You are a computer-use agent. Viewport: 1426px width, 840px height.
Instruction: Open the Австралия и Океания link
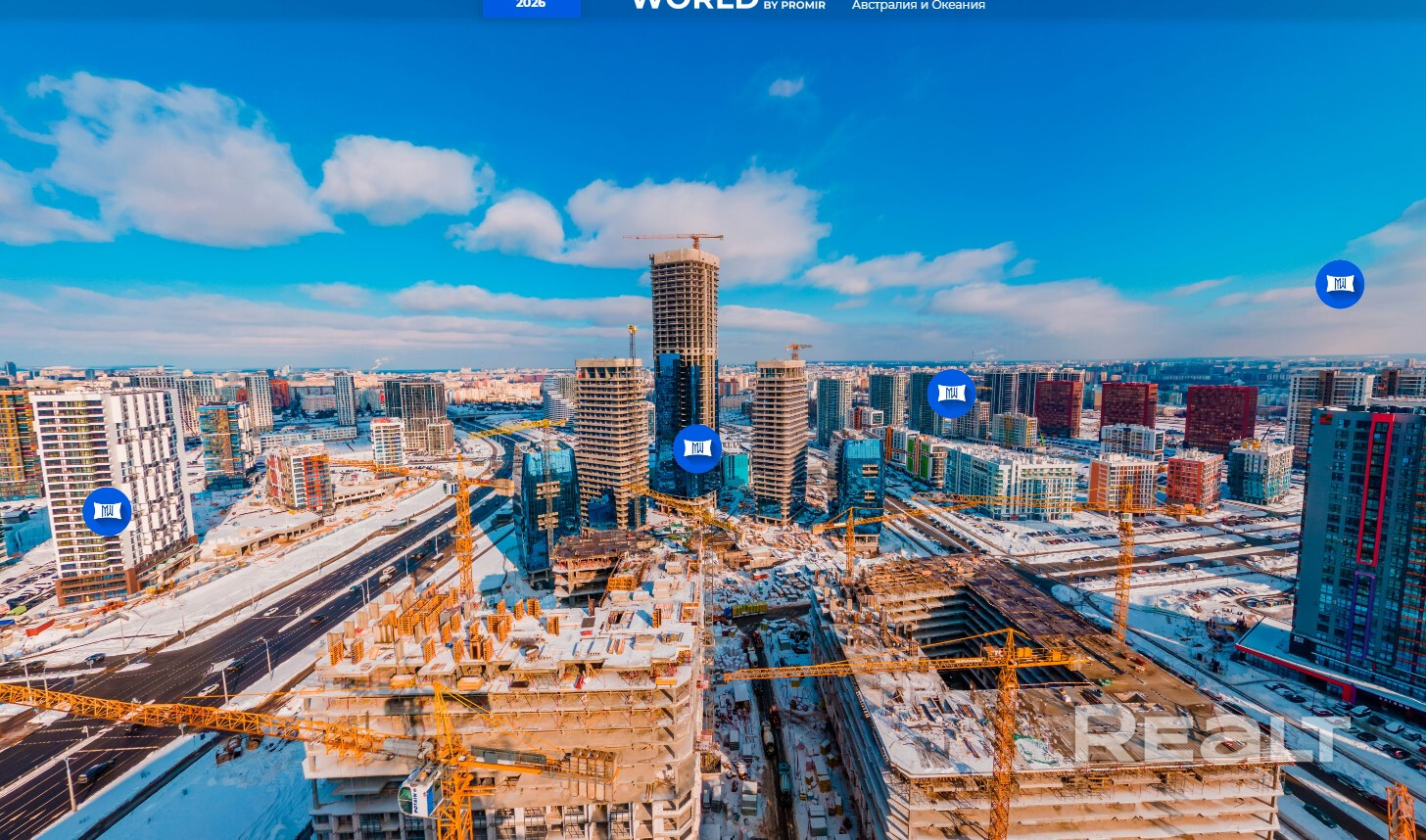(918, 6)
